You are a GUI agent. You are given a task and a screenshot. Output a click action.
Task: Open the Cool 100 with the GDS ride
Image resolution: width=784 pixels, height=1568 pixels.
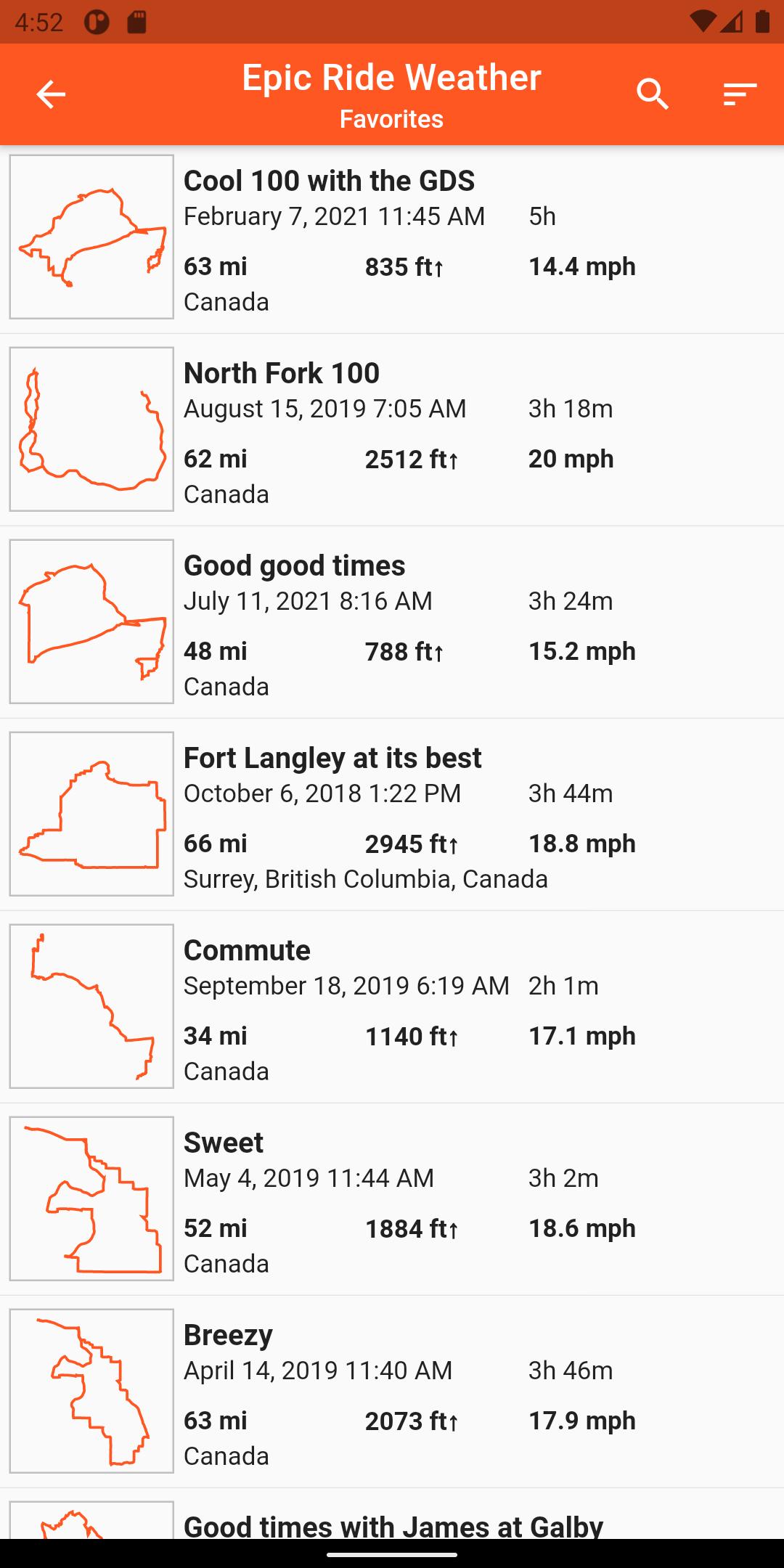pos(392,237)
